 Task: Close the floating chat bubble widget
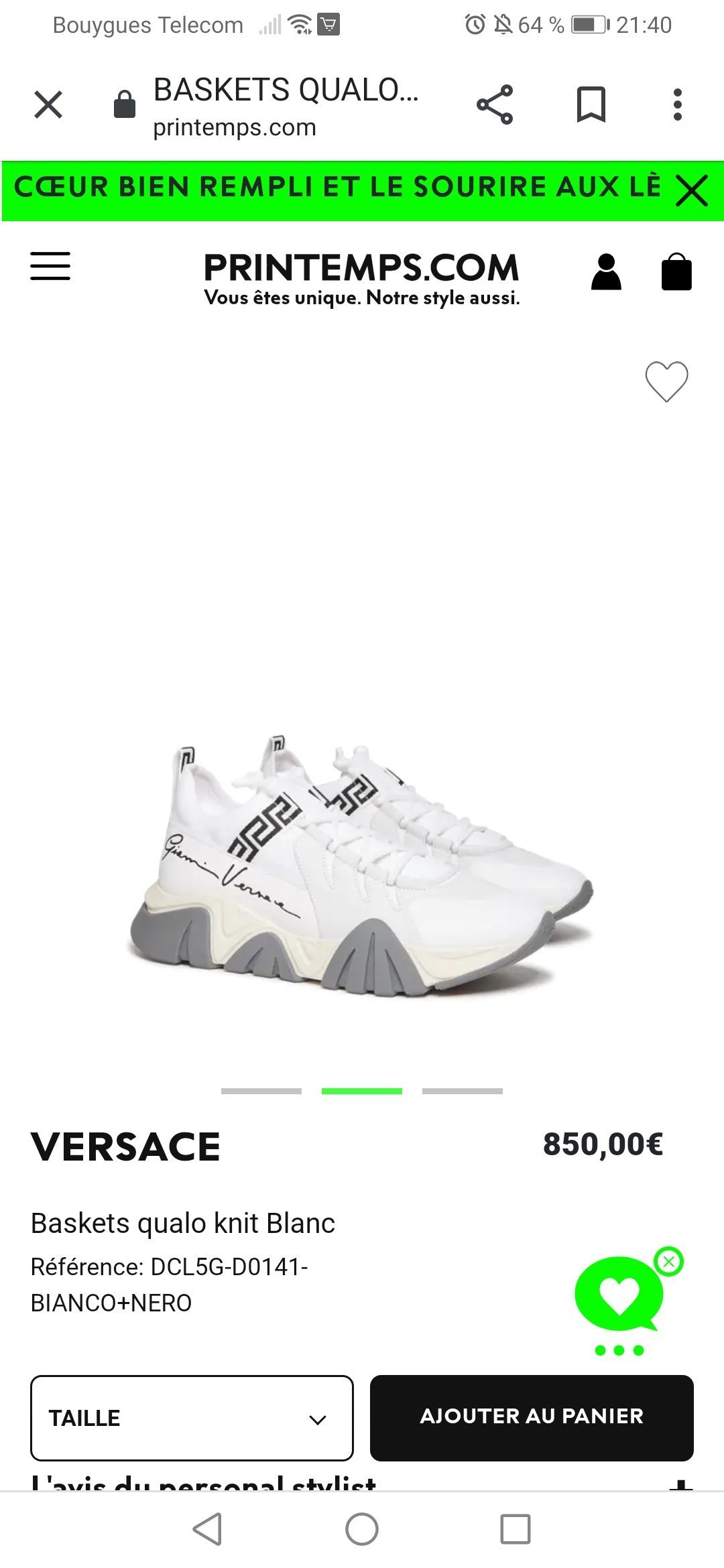coord(668,1262)
